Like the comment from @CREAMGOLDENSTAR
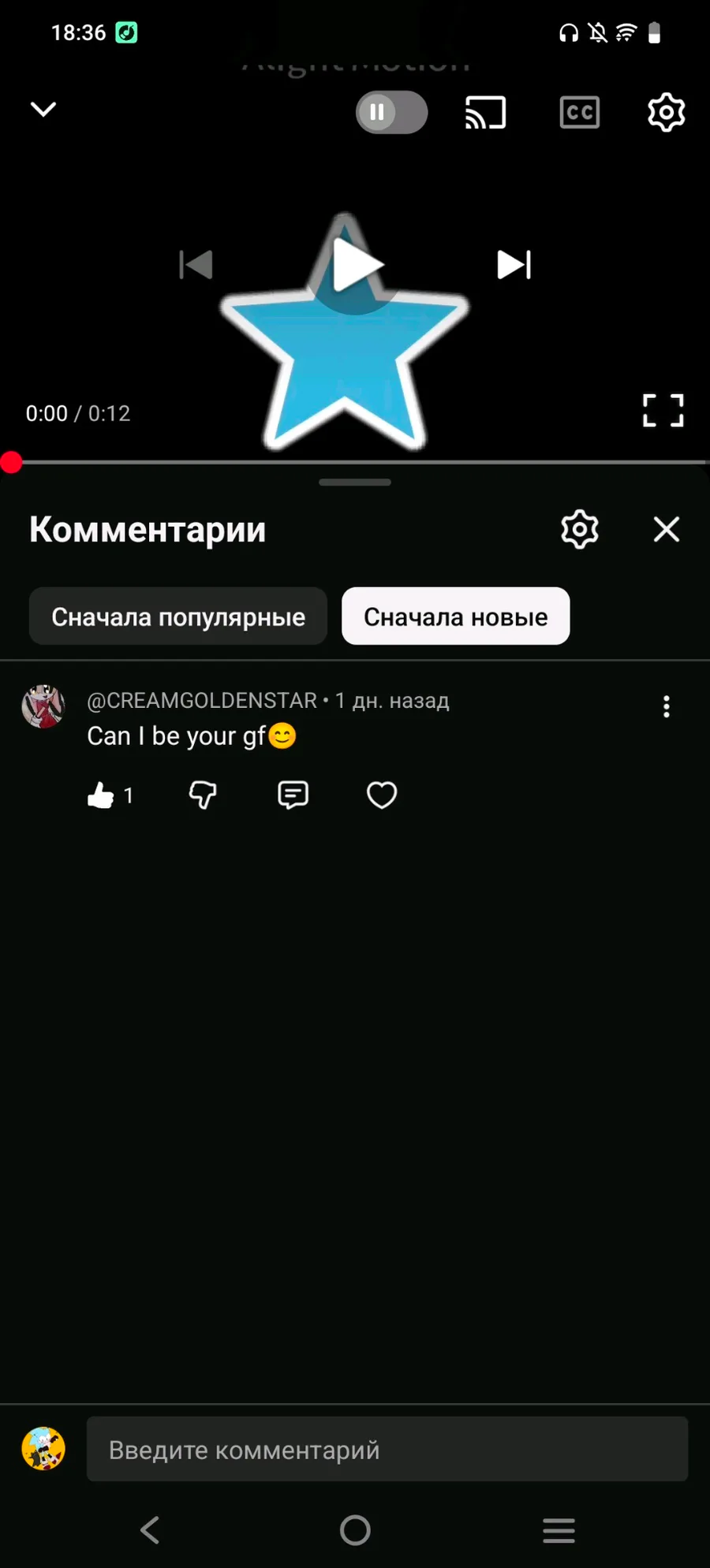 pos(101,795)
